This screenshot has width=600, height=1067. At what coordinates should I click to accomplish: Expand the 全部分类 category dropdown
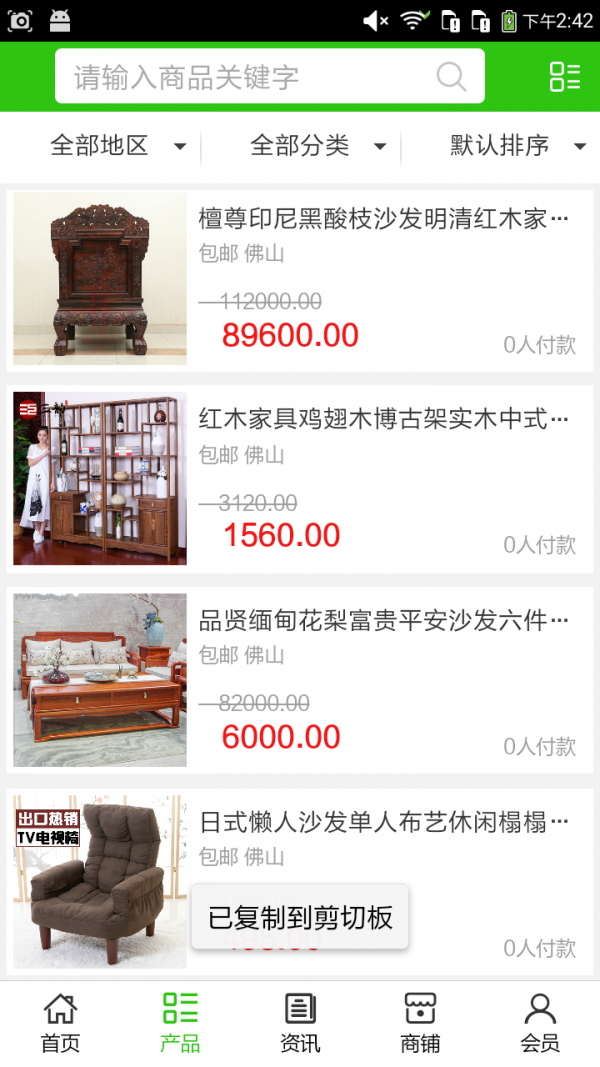point(318,146)
